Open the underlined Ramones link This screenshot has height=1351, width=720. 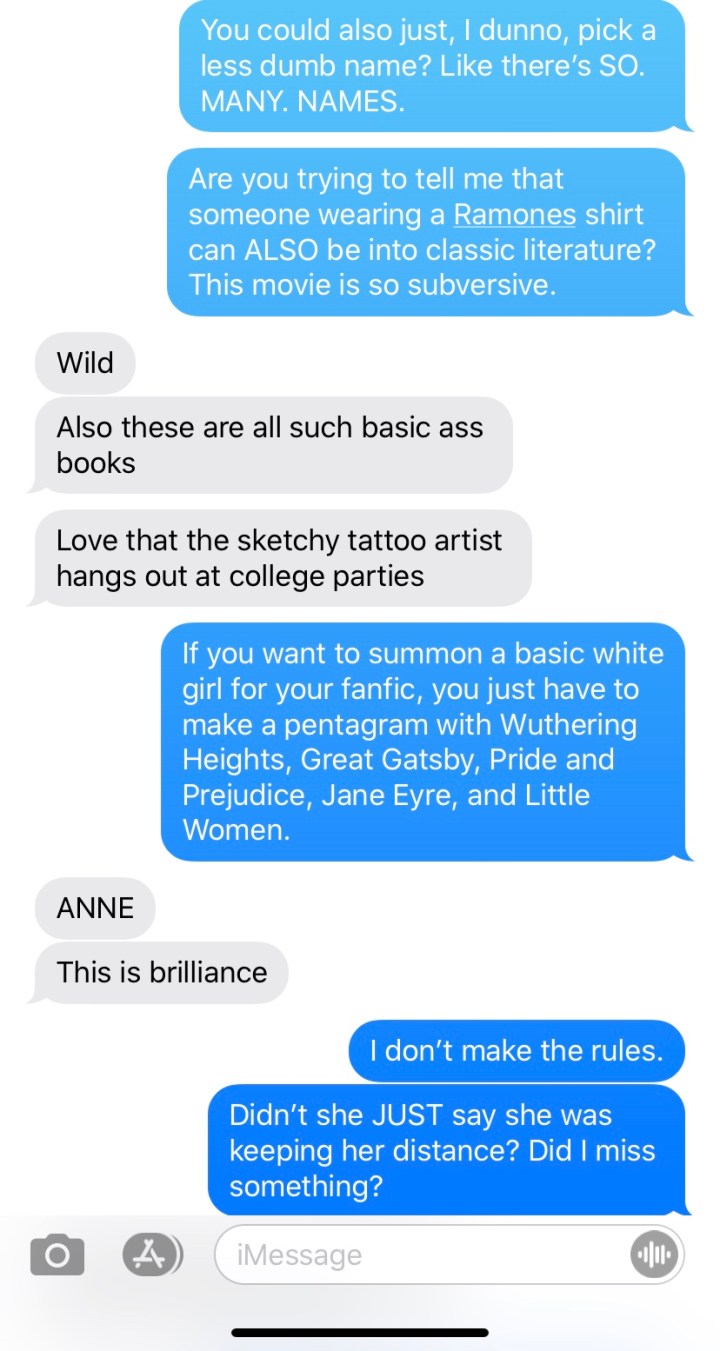(x=514, y=215)
